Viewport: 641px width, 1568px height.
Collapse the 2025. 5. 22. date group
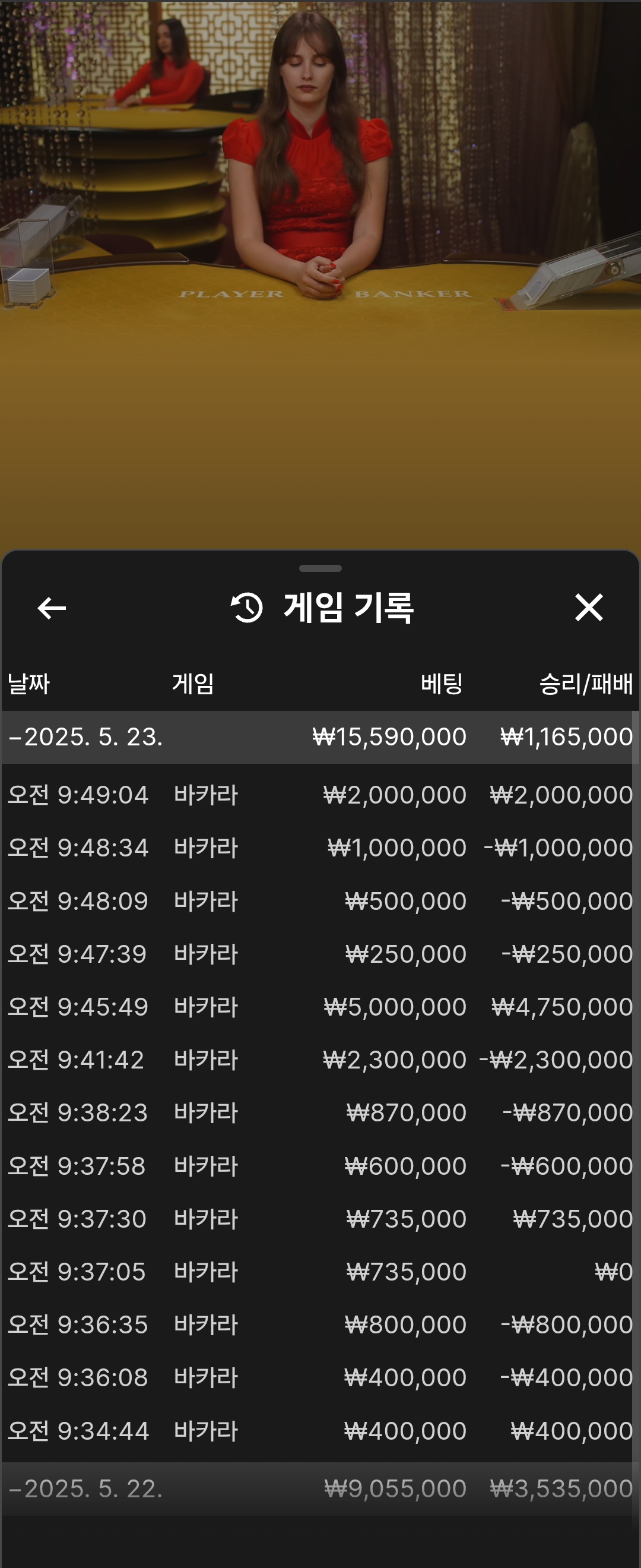[85, 1488]
